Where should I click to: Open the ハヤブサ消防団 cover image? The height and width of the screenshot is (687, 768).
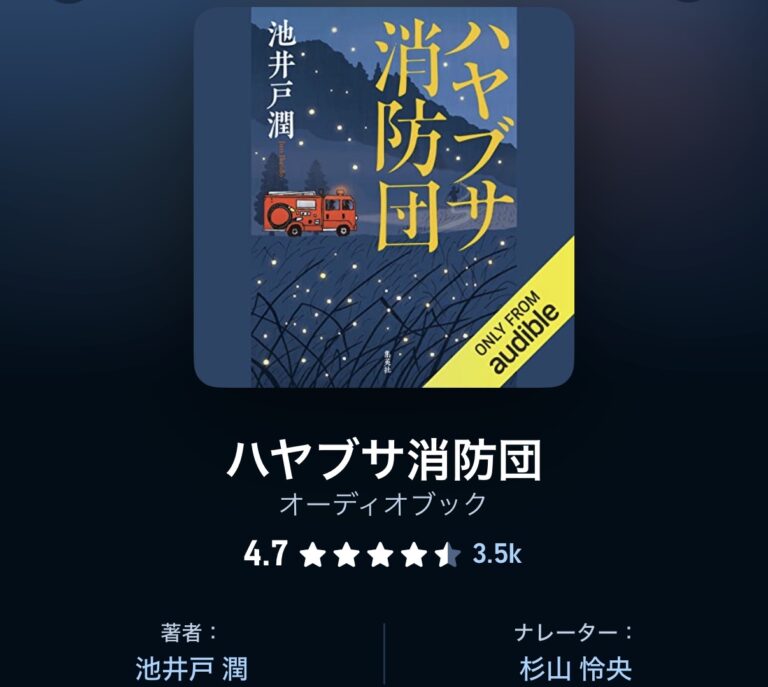[x=384, y=197]
